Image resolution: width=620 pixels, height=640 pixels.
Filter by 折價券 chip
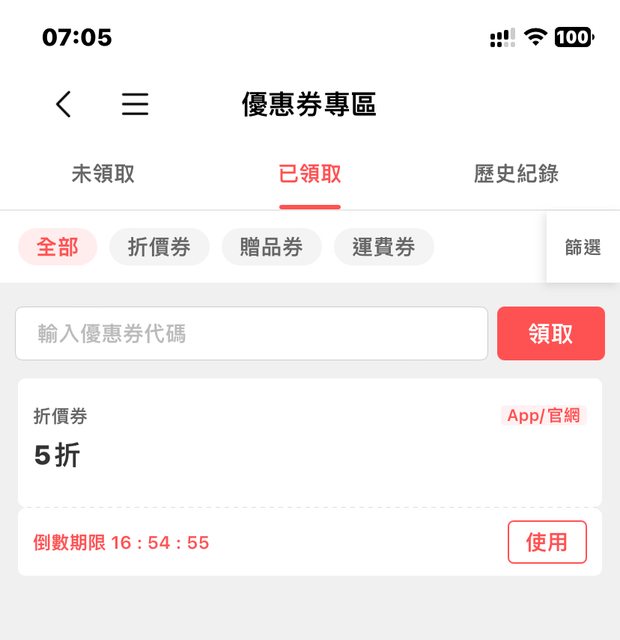159,247
